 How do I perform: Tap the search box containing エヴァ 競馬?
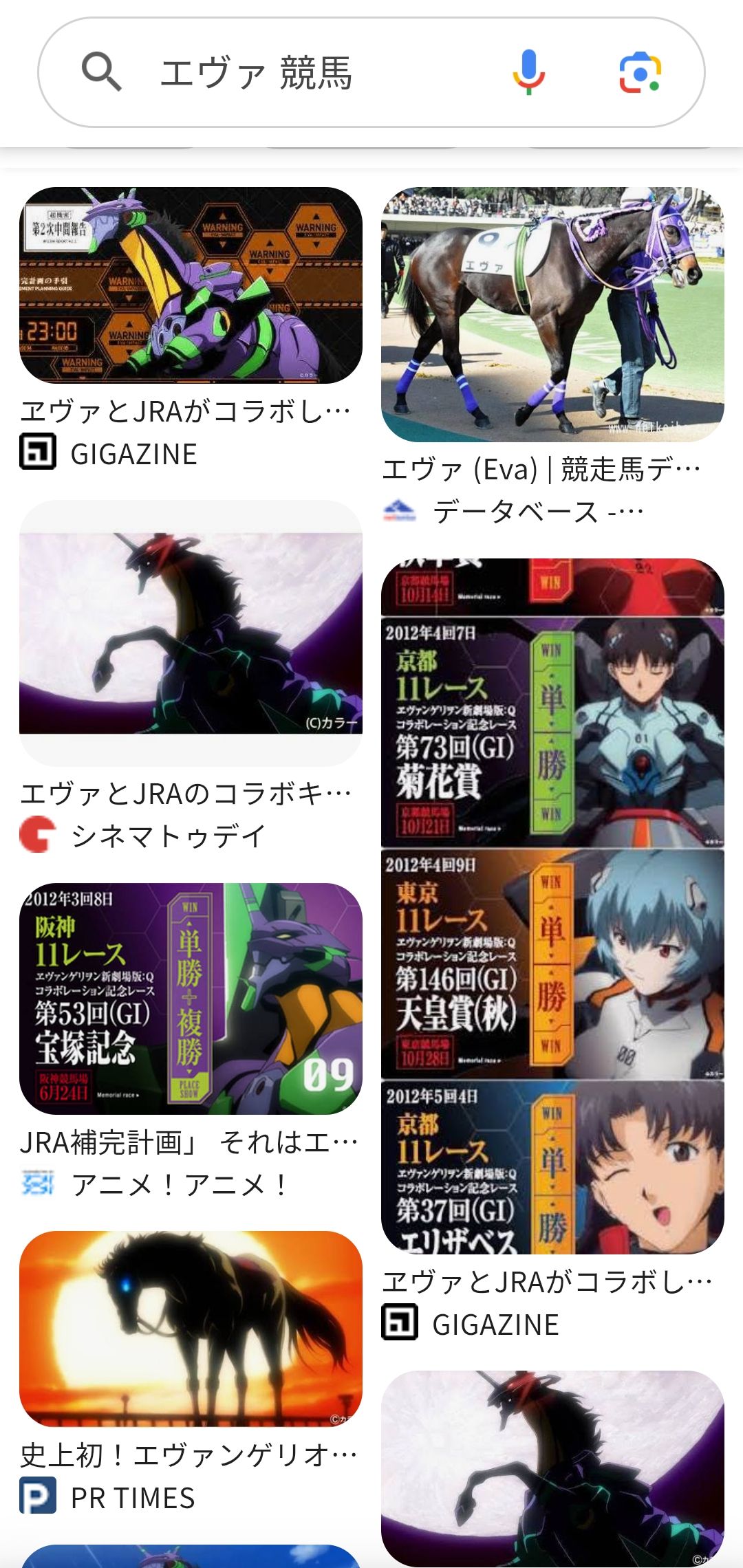tap(310, 73)
